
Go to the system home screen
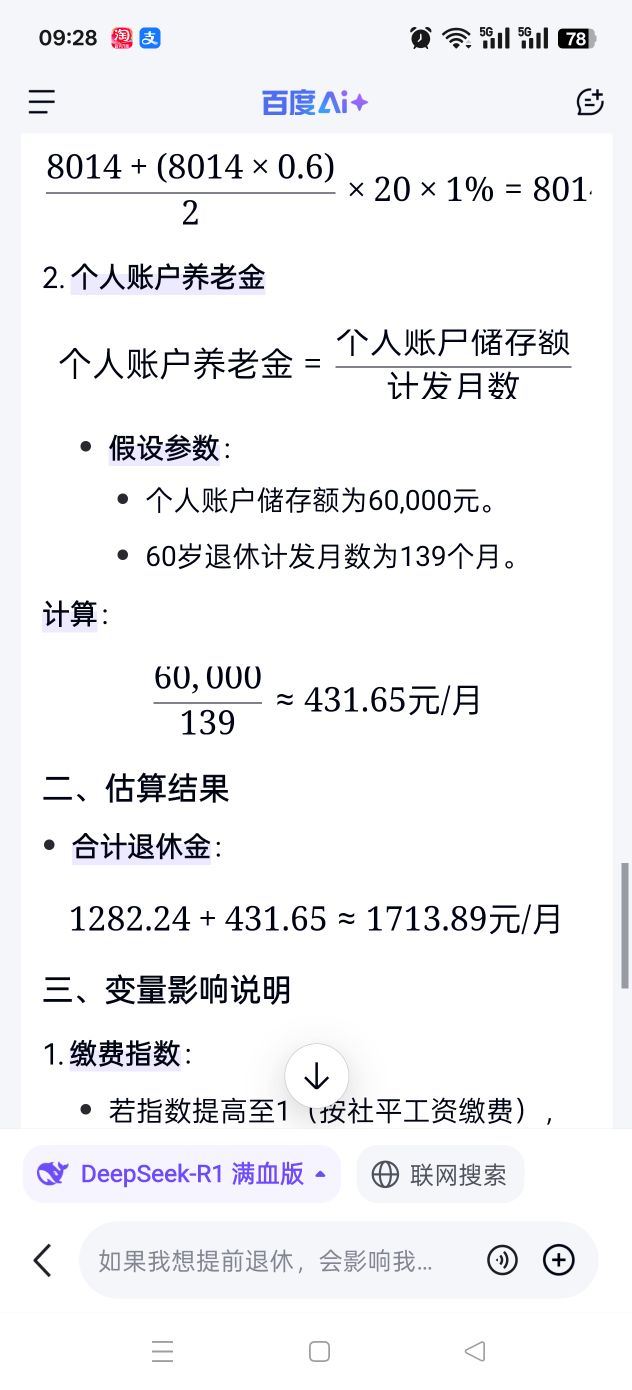click(319, 1352)
